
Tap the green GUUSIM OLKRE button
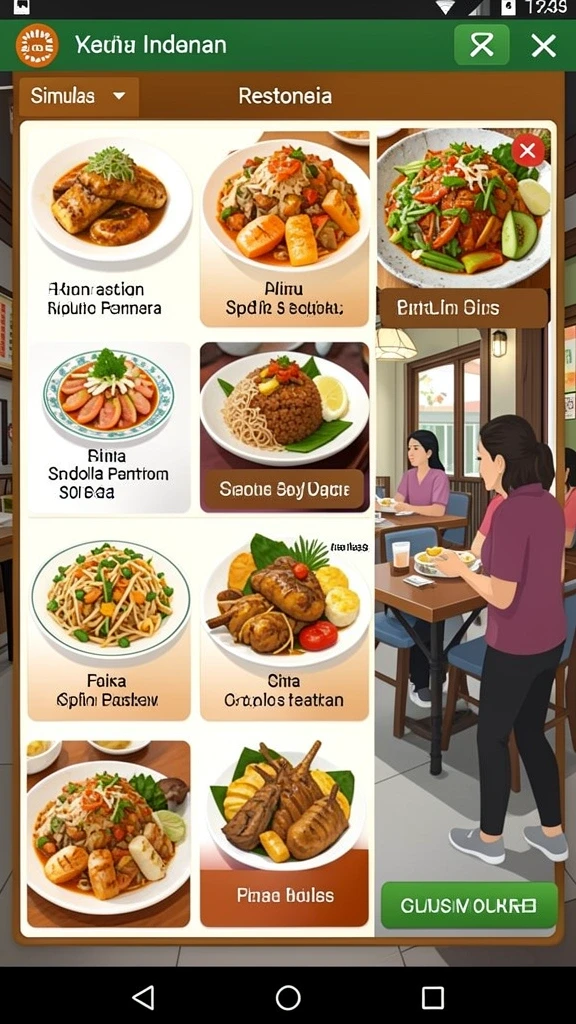coord(469,905)
